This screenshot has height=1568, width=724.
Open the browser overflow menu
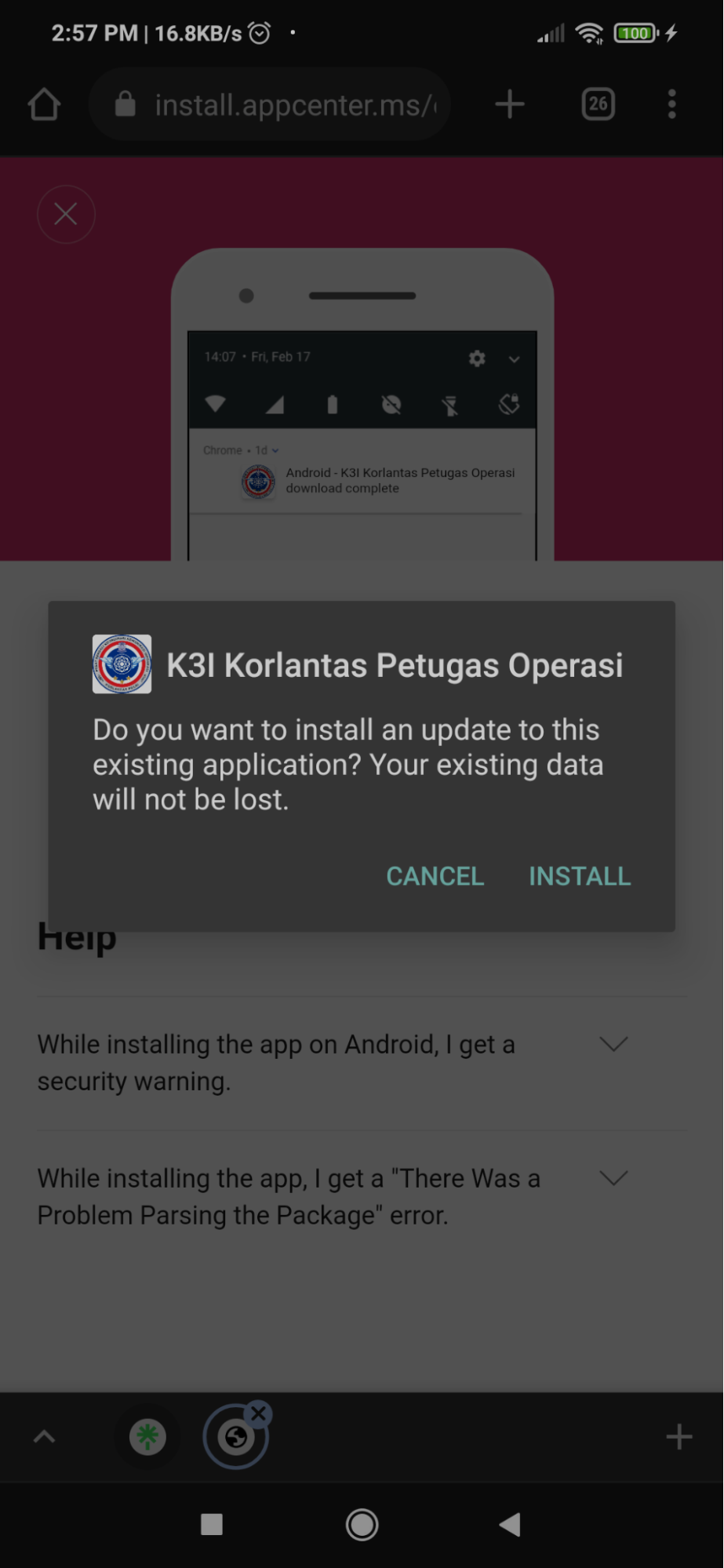(x=671, y=104)
